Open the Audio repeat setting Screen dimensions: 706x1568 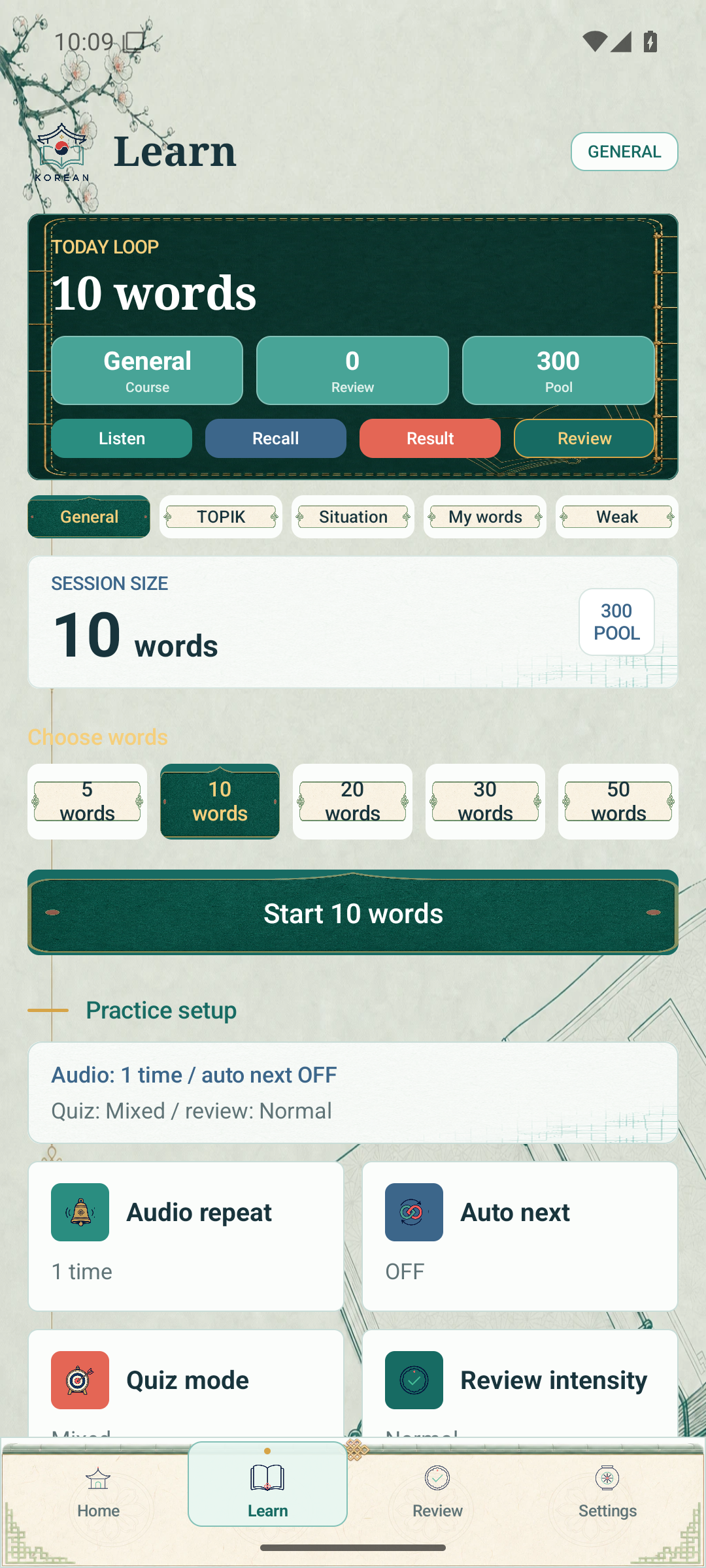[186, 1236]
